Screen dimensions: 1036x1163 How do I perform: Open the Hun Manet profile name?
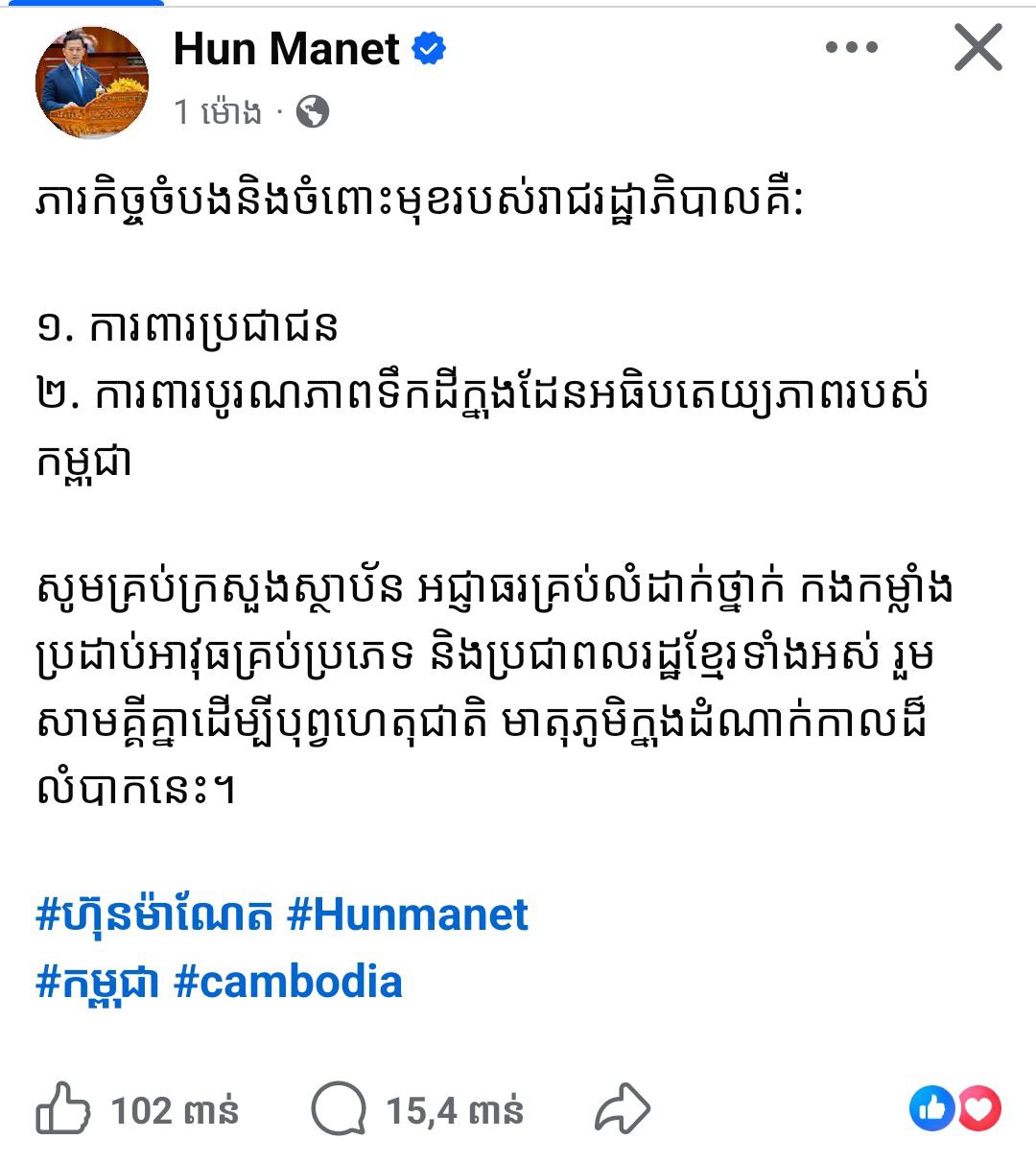tap(286, 49)
